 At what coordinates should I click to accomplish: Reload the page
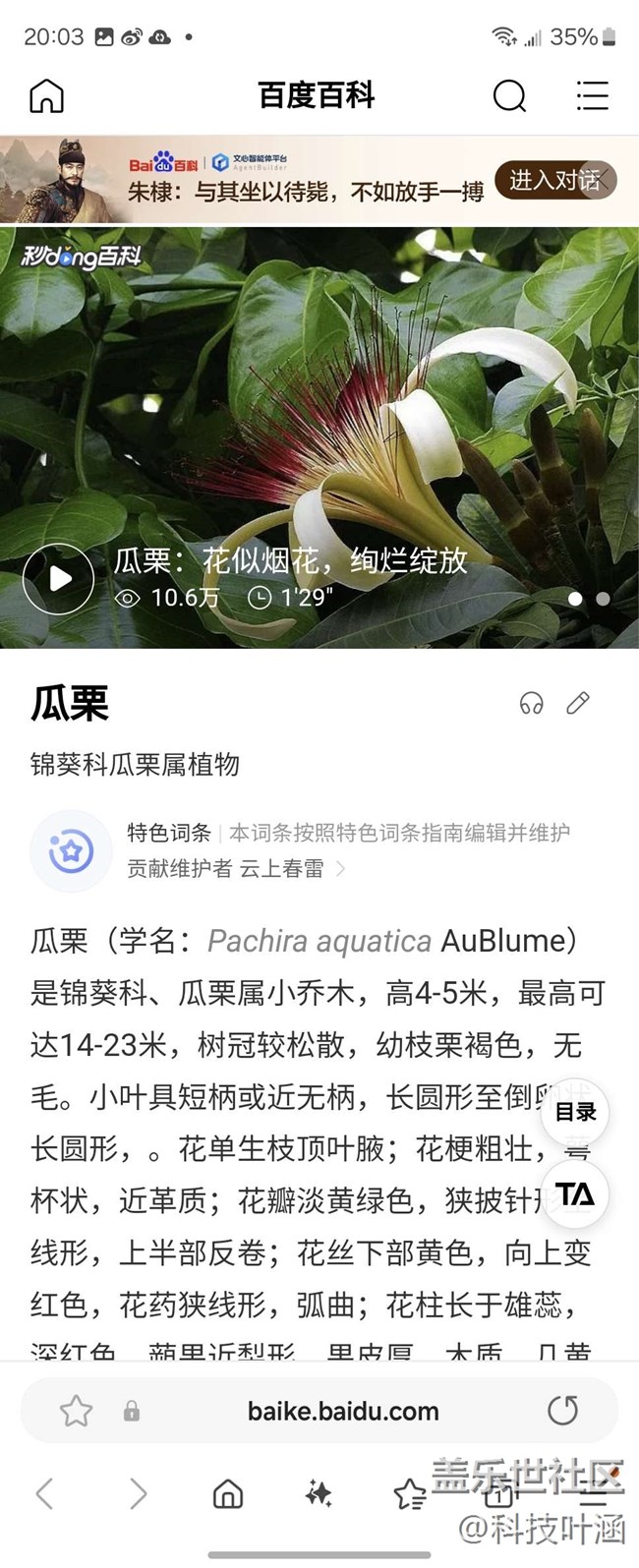pyautogui.click(x=562, y=1411)
